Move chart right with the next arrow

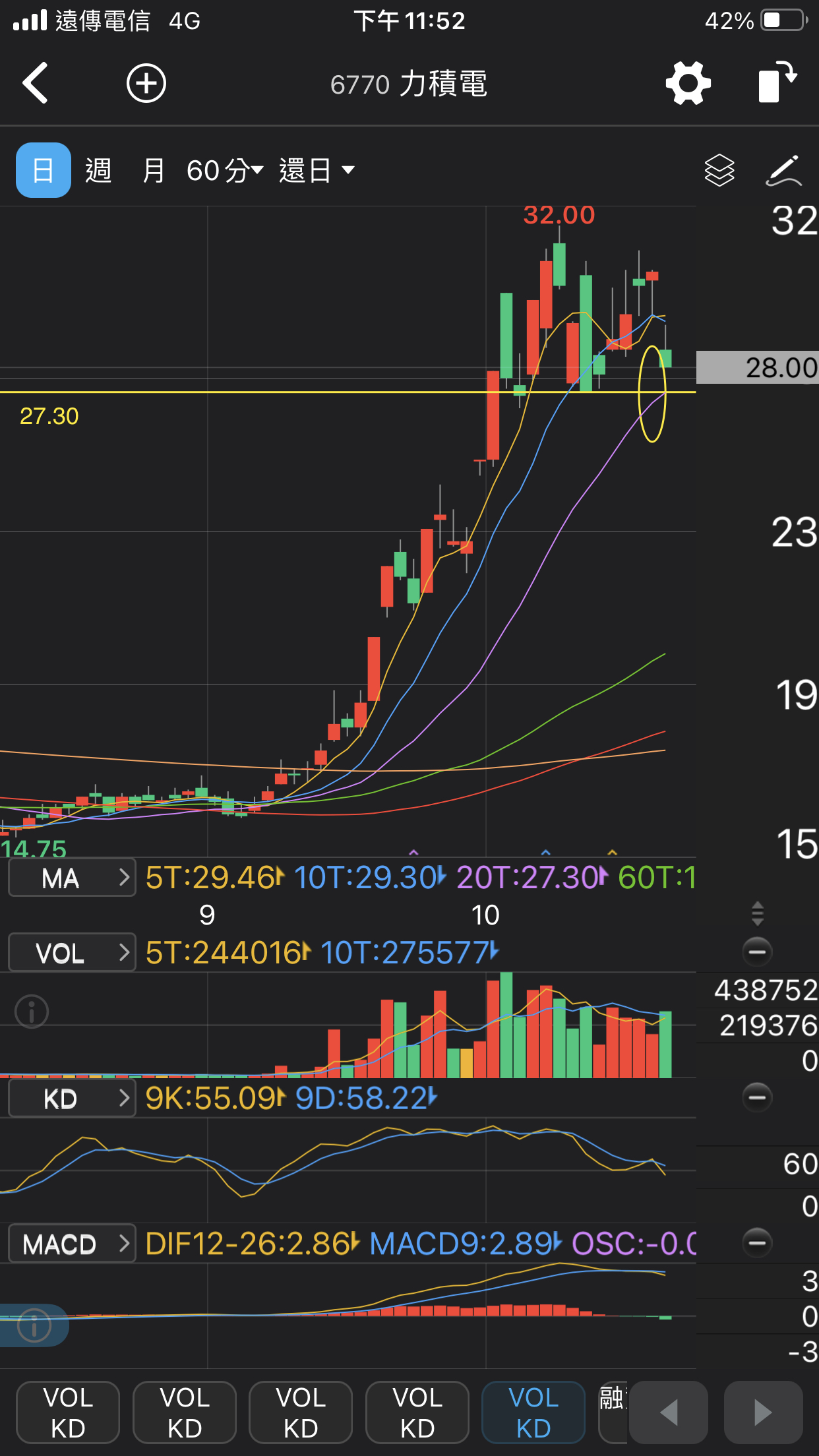(763, 1412)
